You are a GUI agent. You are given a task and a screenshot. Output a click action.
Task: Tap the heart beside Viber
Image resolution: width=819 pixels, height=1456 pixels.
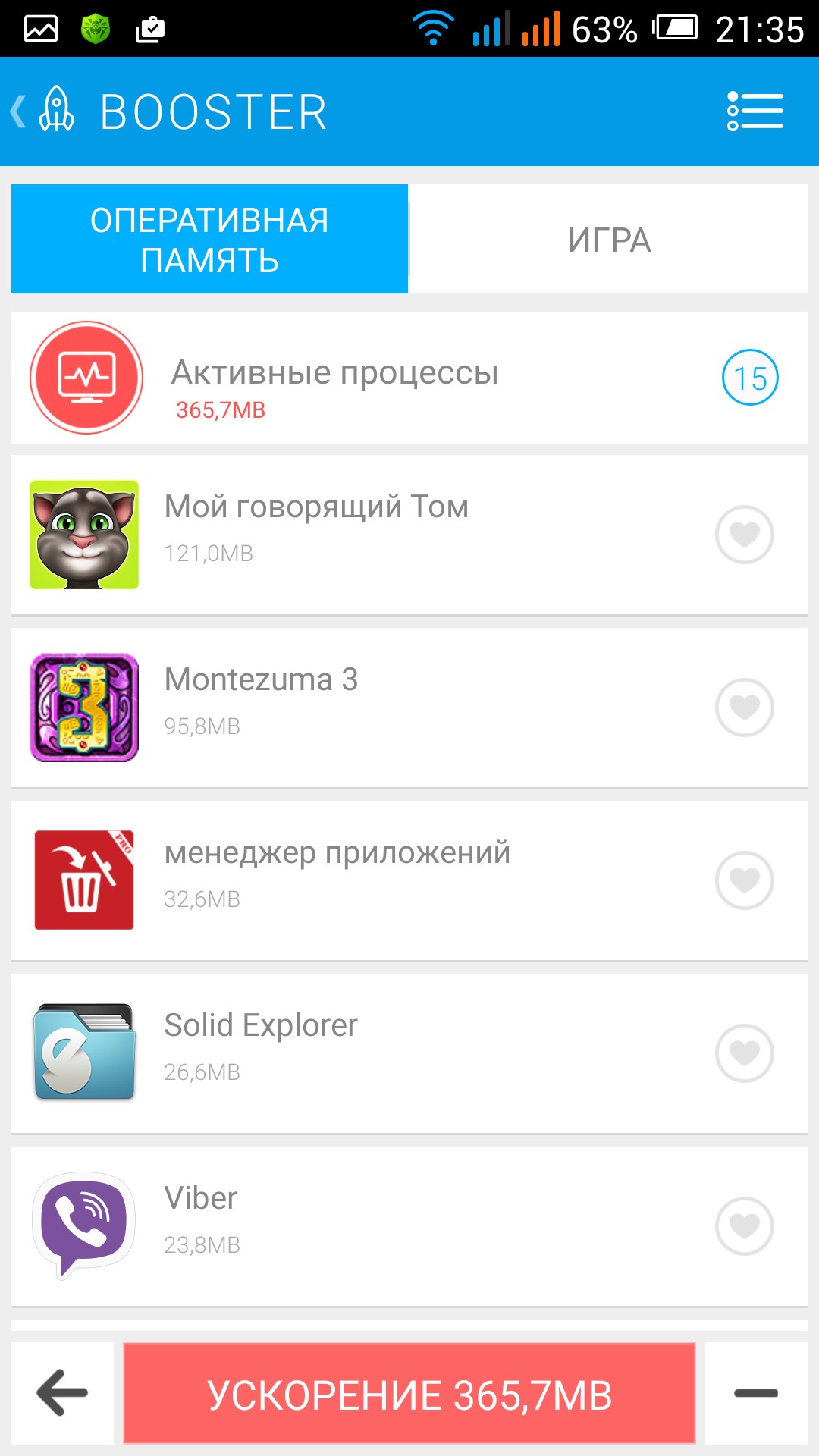(744, 1226)
